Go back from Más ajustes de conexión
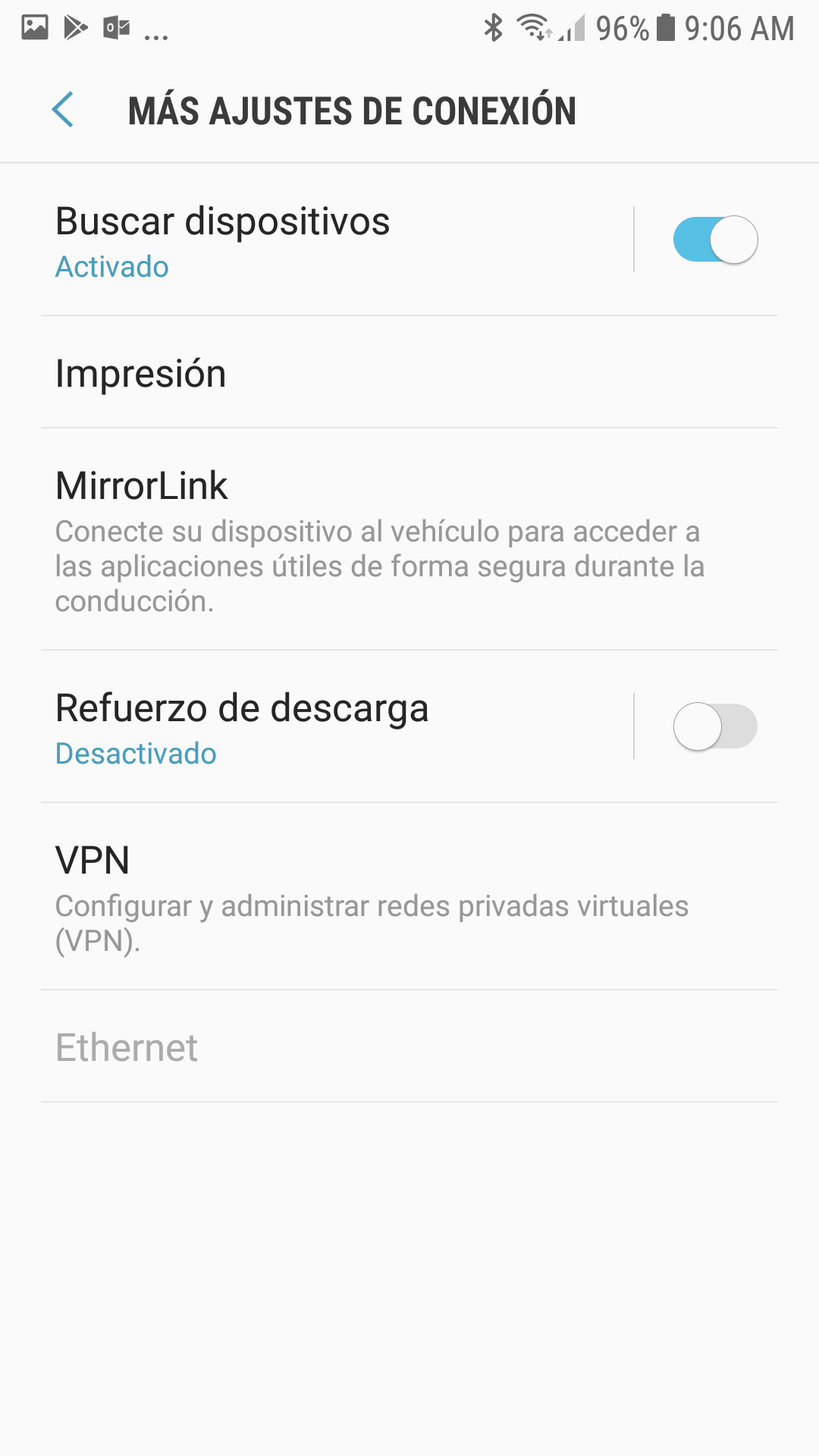Viewport: 819px width, 1456px height. tap(62, 110)
